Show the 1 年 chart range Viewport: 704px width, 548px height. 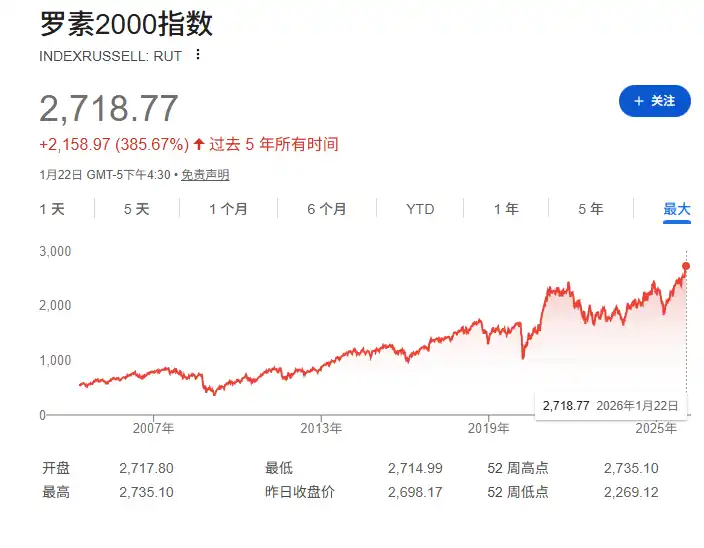(x=506, y=209)
